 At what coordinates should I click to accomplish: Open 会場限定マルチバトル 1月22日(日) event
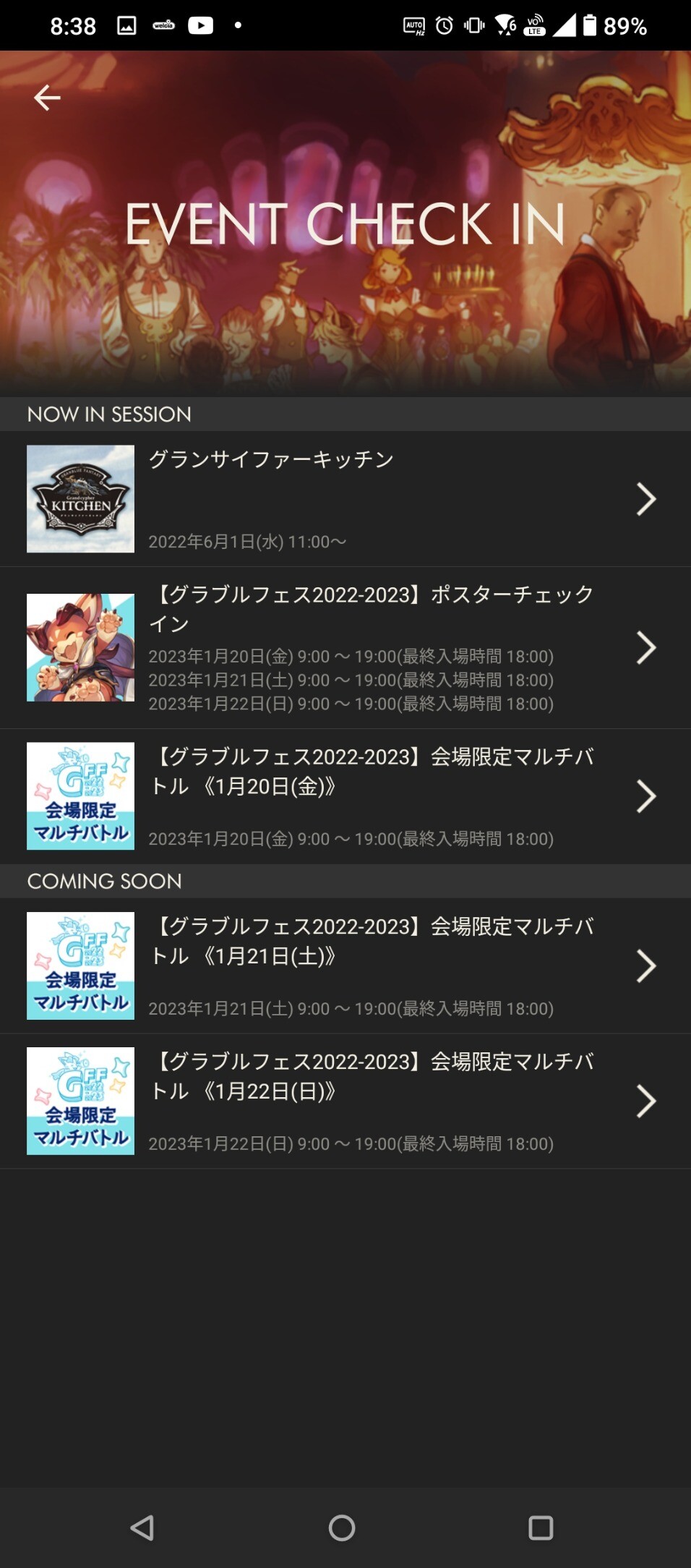[345, 1101]
